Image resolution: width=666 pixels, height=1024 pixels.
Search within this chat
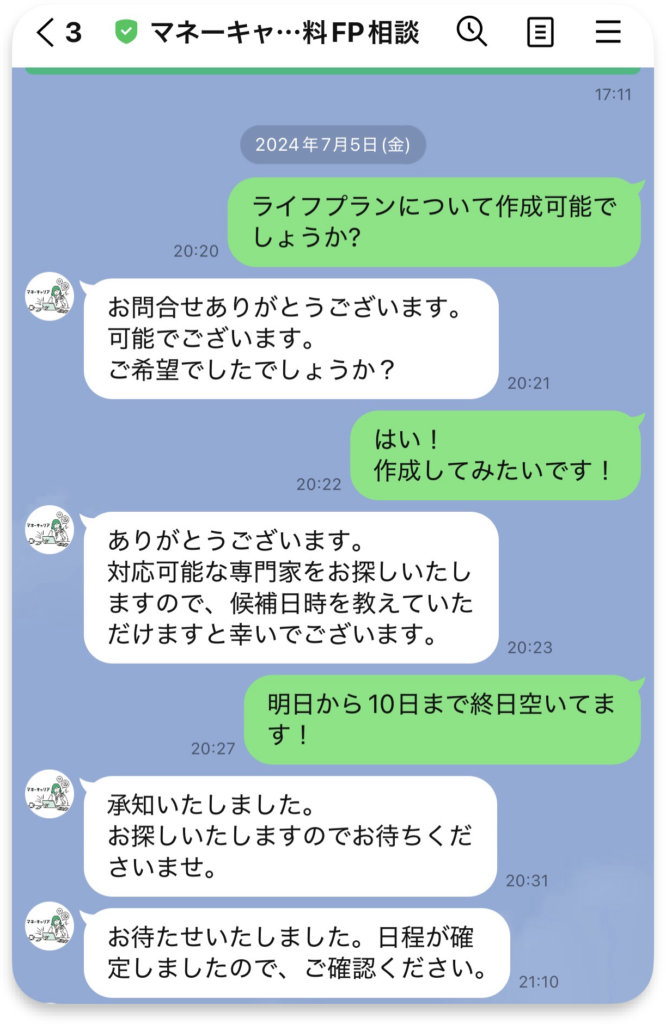click(472, 32)
